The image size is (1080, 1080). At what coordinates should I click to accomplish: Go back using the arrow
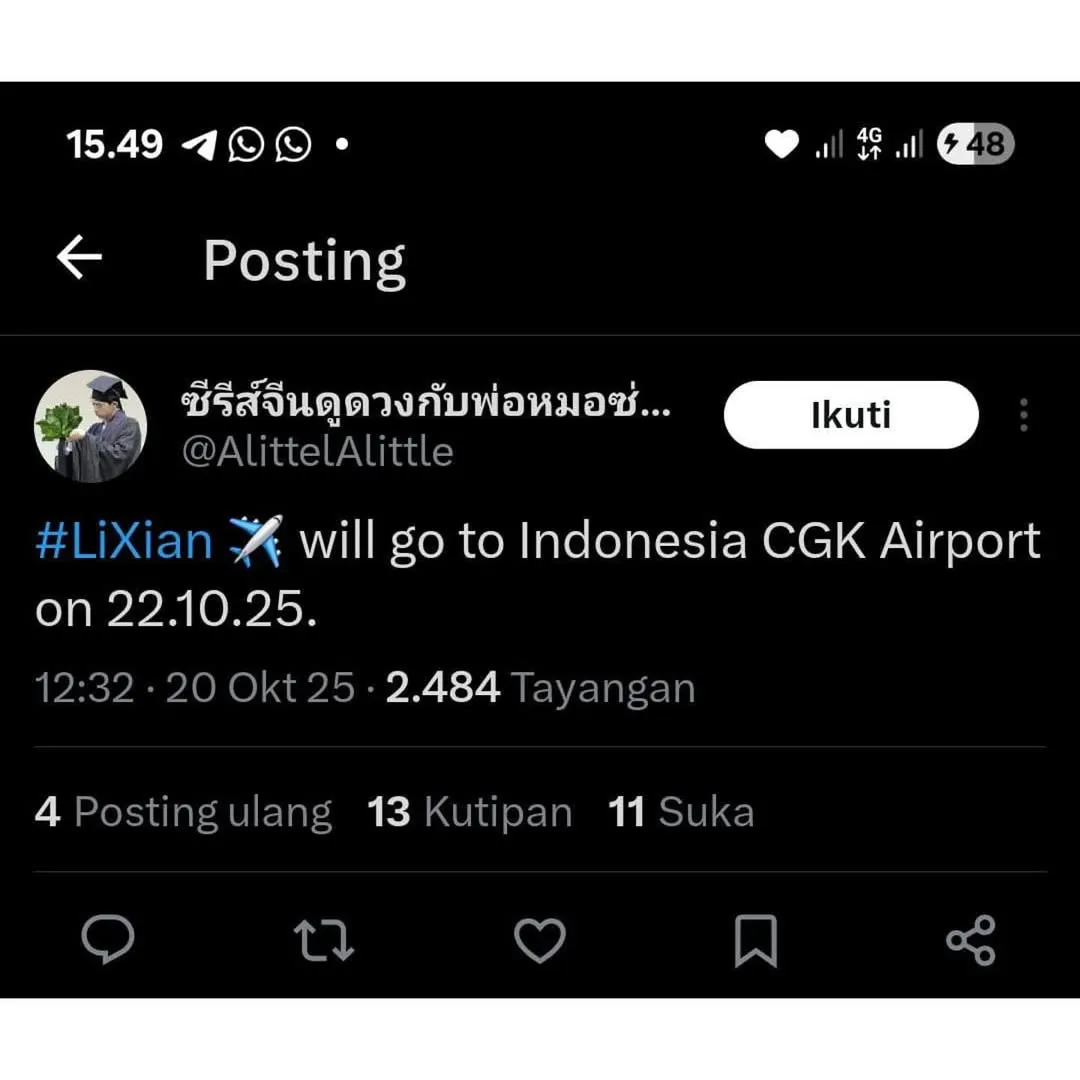79,258
